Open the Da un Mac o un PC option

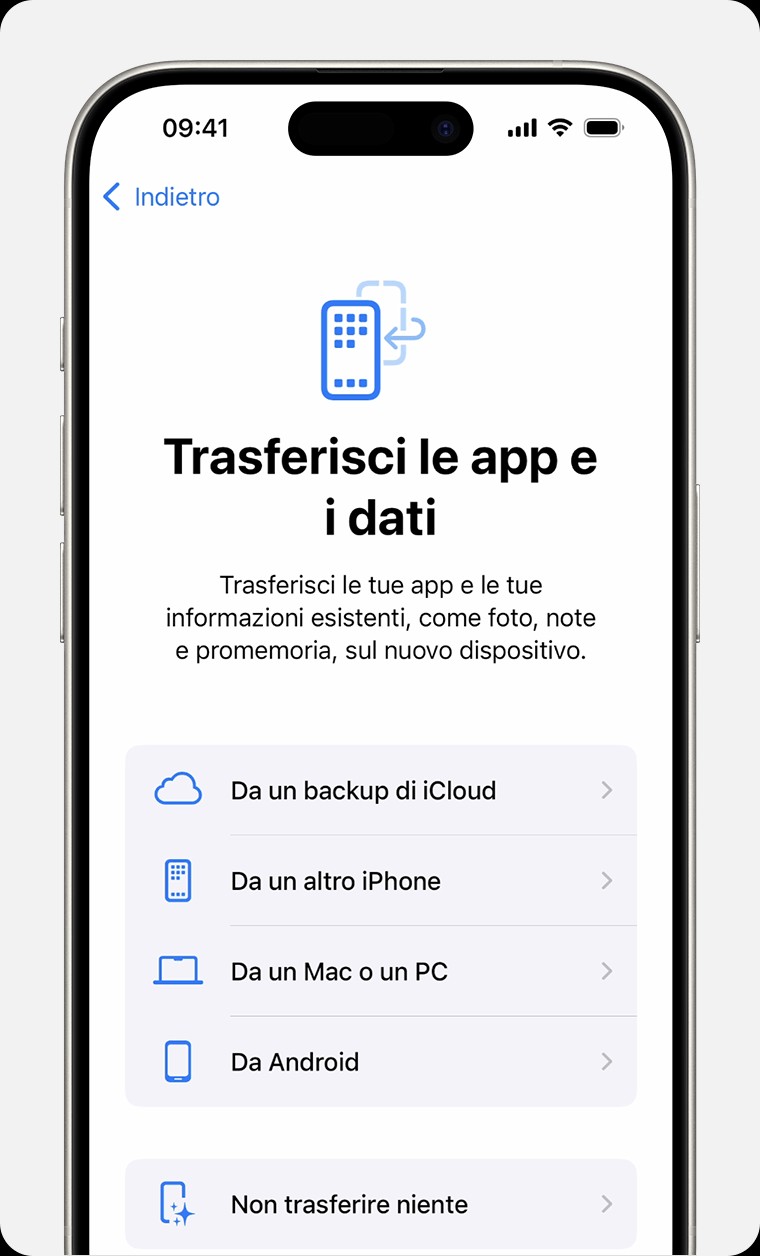coord(380,971)
